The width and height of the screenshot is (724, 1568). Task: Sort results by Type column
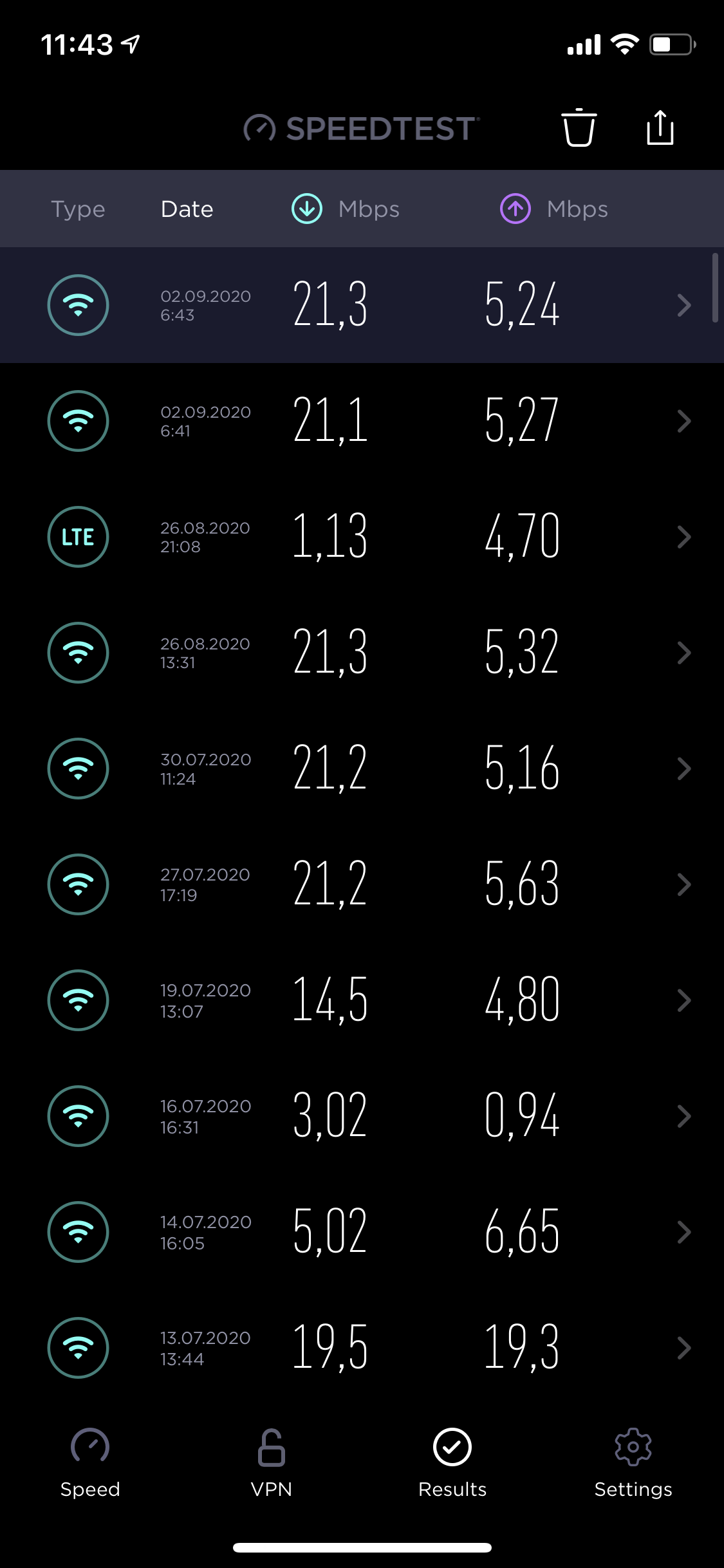78,209
